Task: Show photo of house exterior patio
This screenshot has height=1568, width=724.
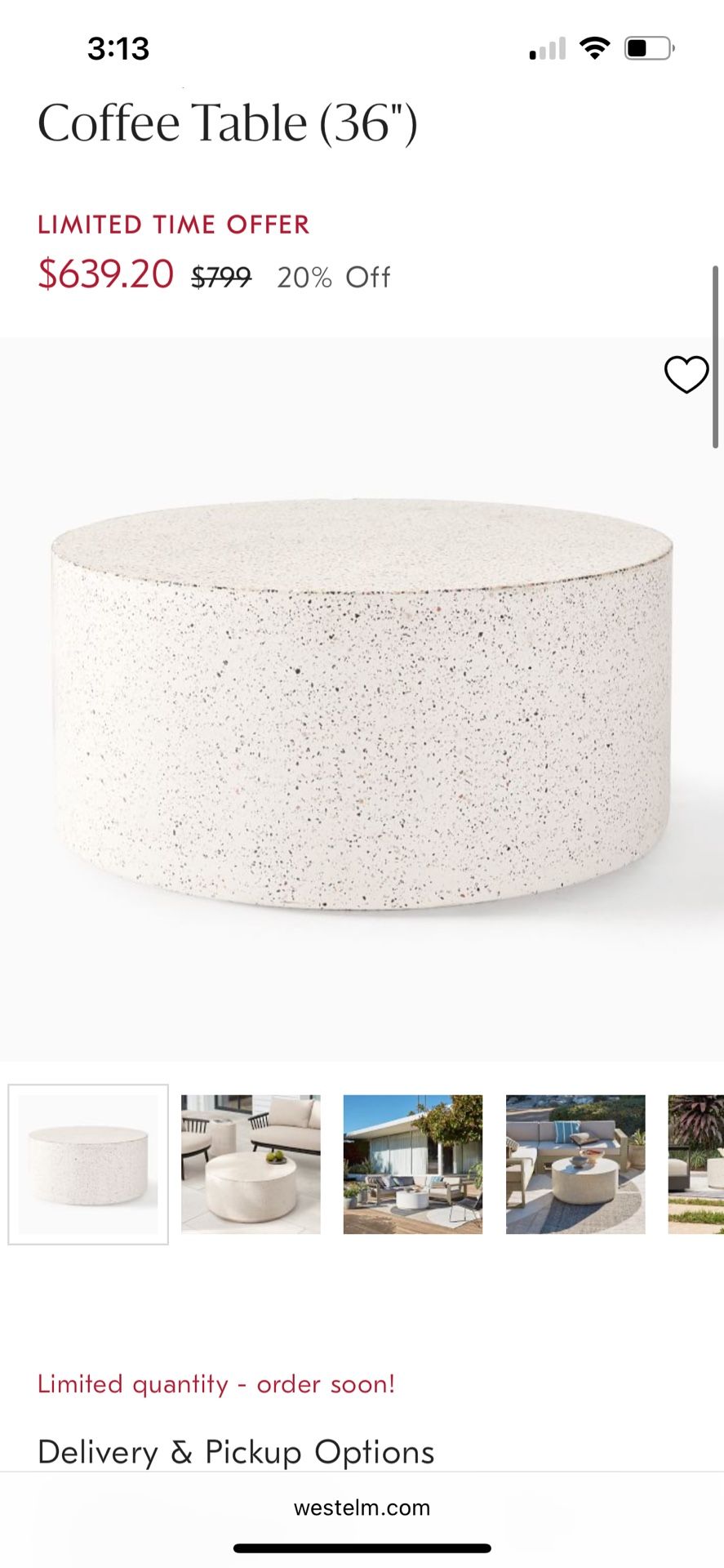Action: 412,1164
